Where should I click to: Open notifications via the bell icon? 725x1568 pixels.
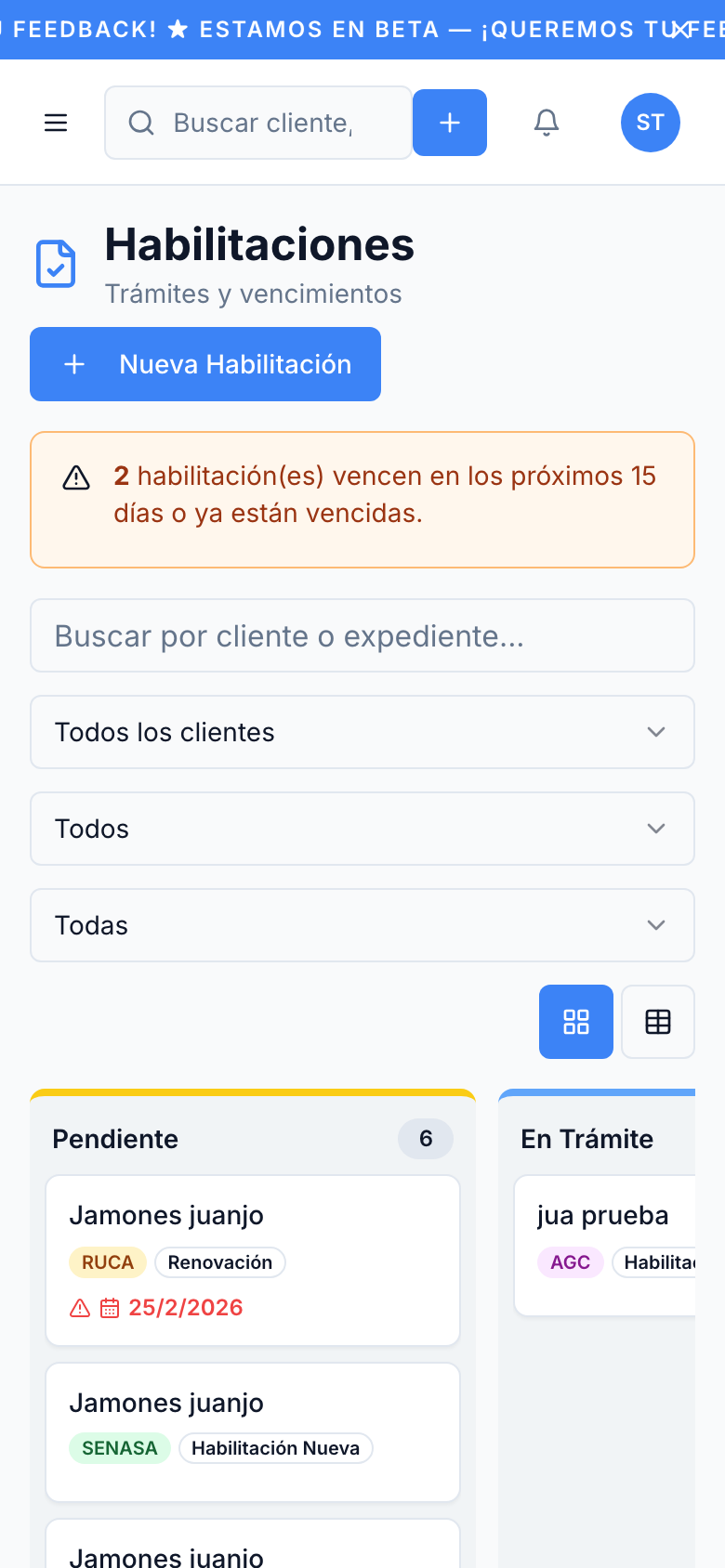(547, 122)
